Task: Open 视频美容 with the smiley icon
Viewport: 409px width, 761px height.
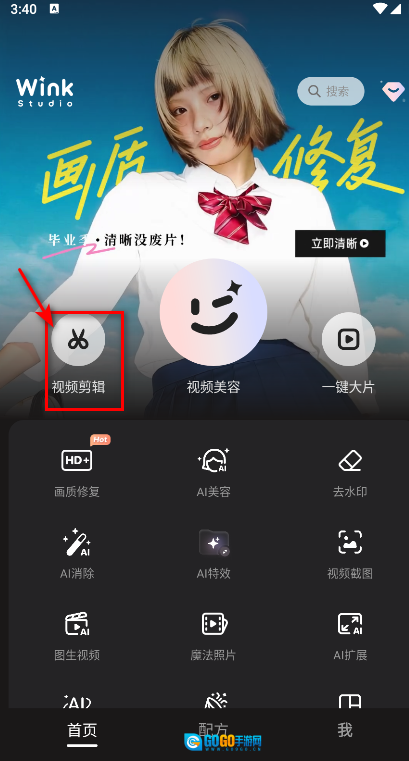Action: tap(213, 326)
